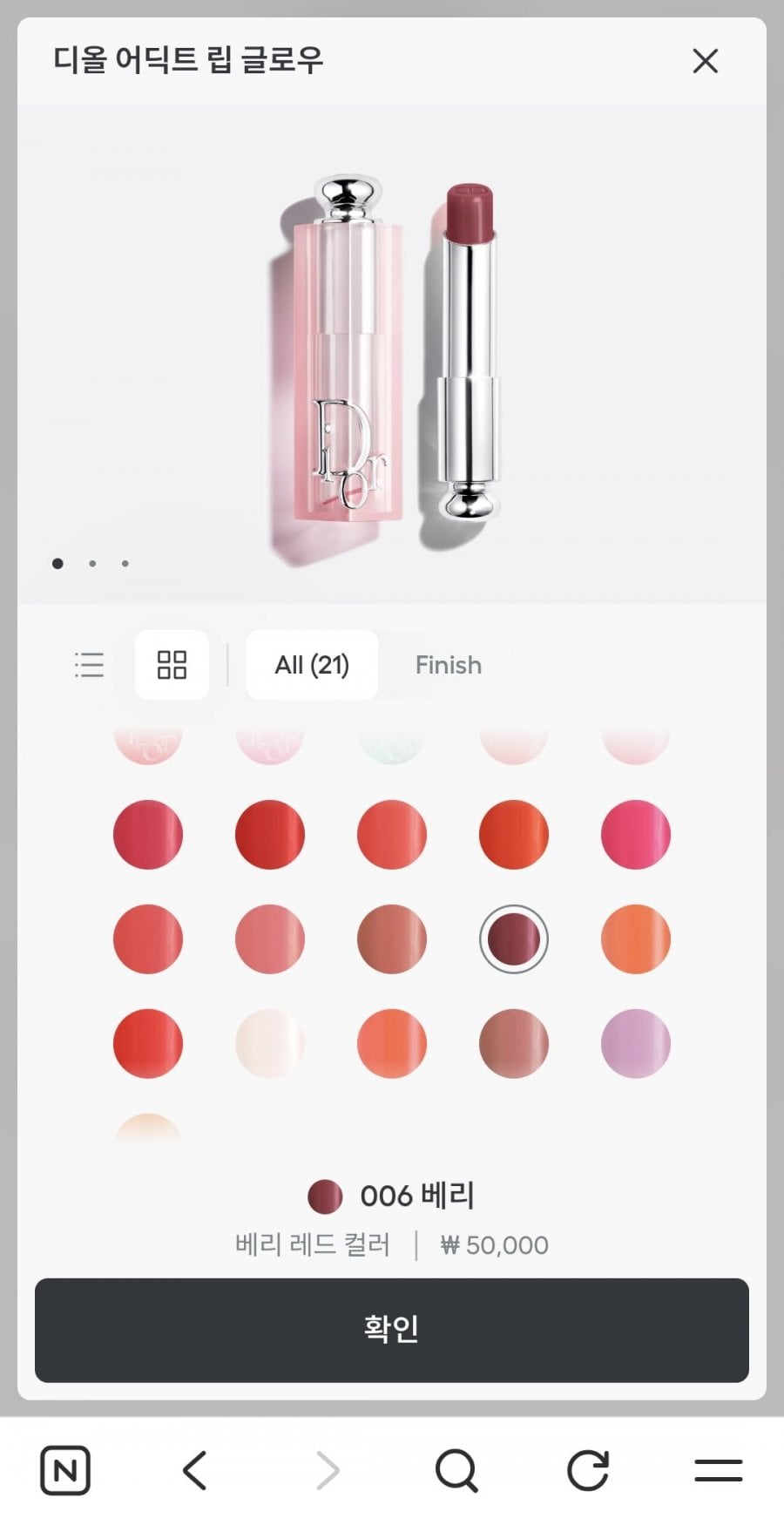Pick the selected dark berry shade swatch
The height and width of the screenshot is (1525, 784).
click(514, 939)
